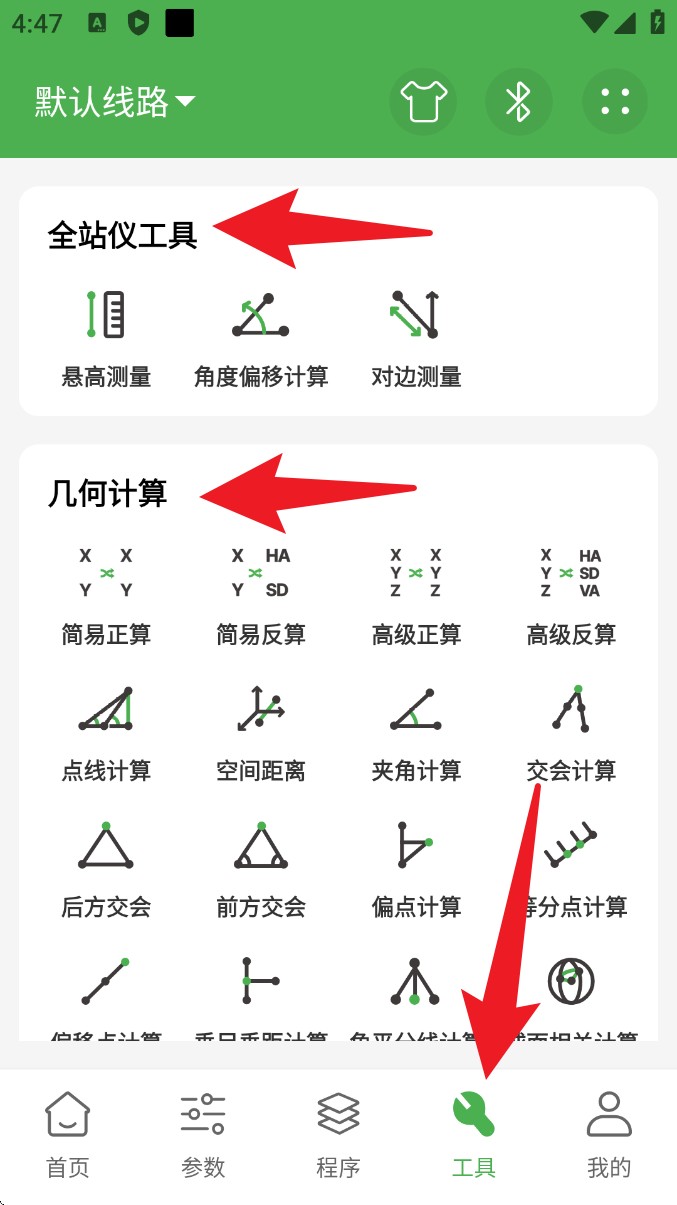This screenshot has height=1205, width=677.
Task: Open 悬高测量 tool
Action: [x=106, y=337]
